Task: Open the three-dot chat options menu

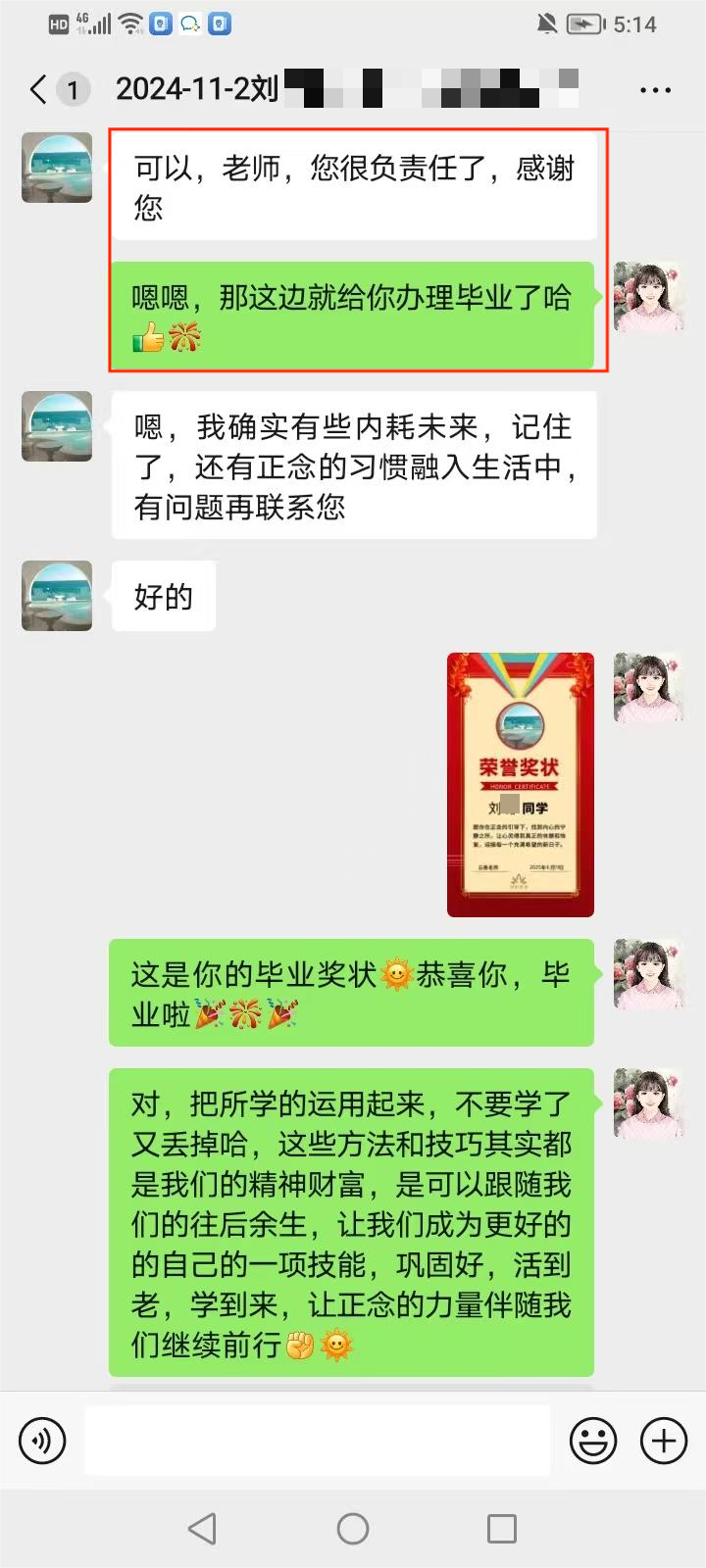Action: 654,90
